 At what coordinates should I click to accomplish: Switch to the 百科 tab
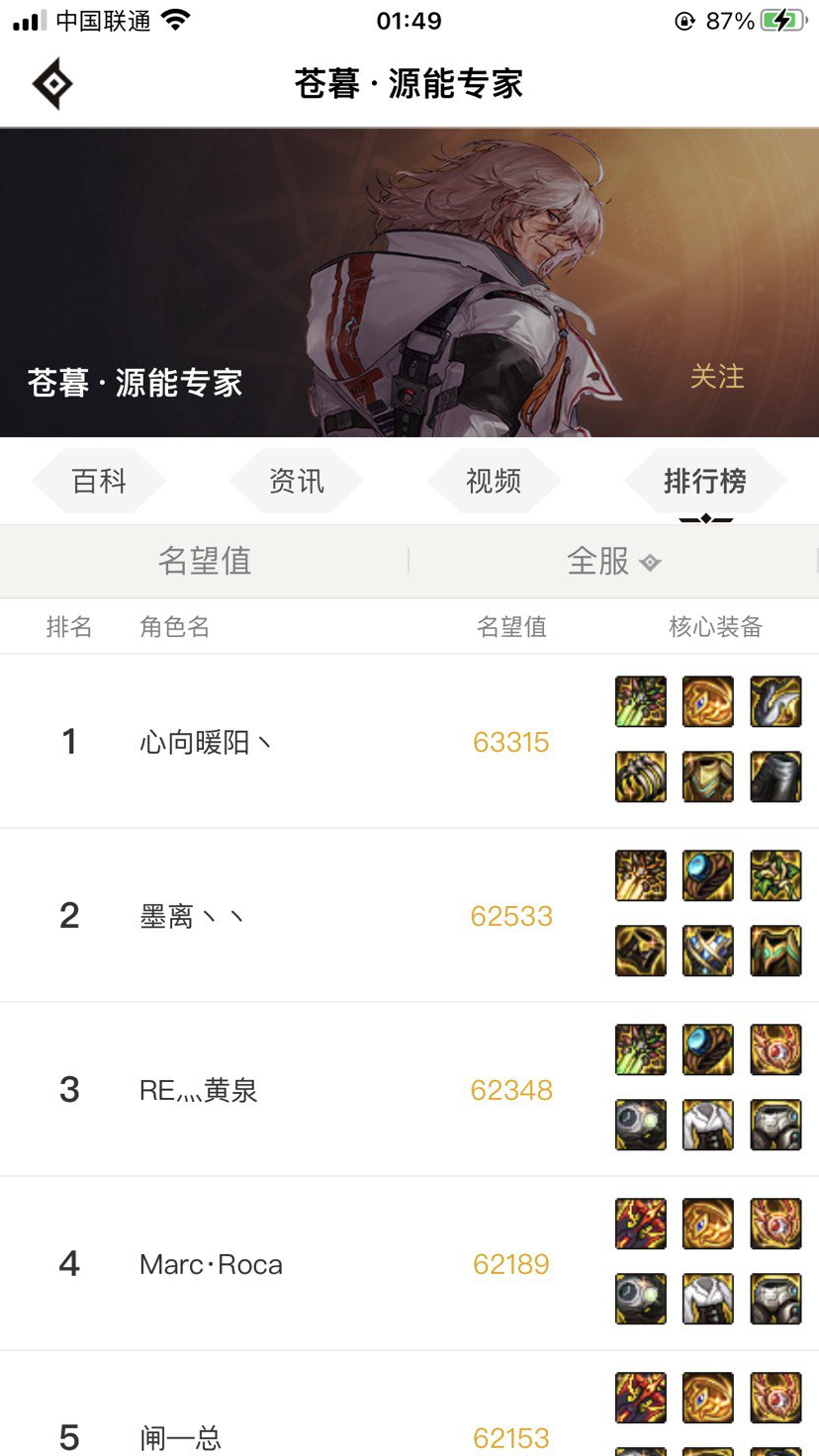pos(99,482)
